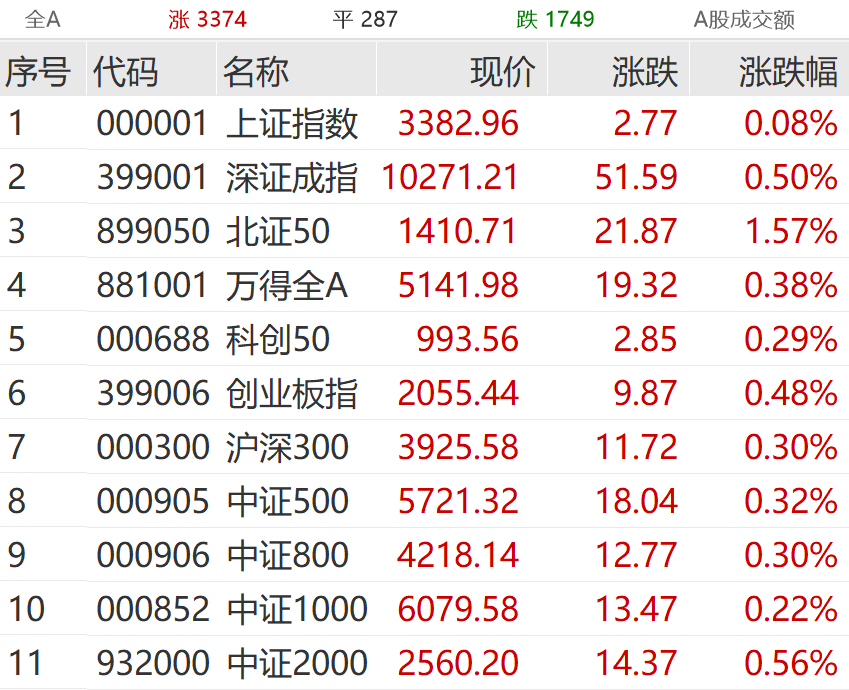Screen dimensions: 849x690
Task: View the 中证500 index row
Action: click(287, 501)
